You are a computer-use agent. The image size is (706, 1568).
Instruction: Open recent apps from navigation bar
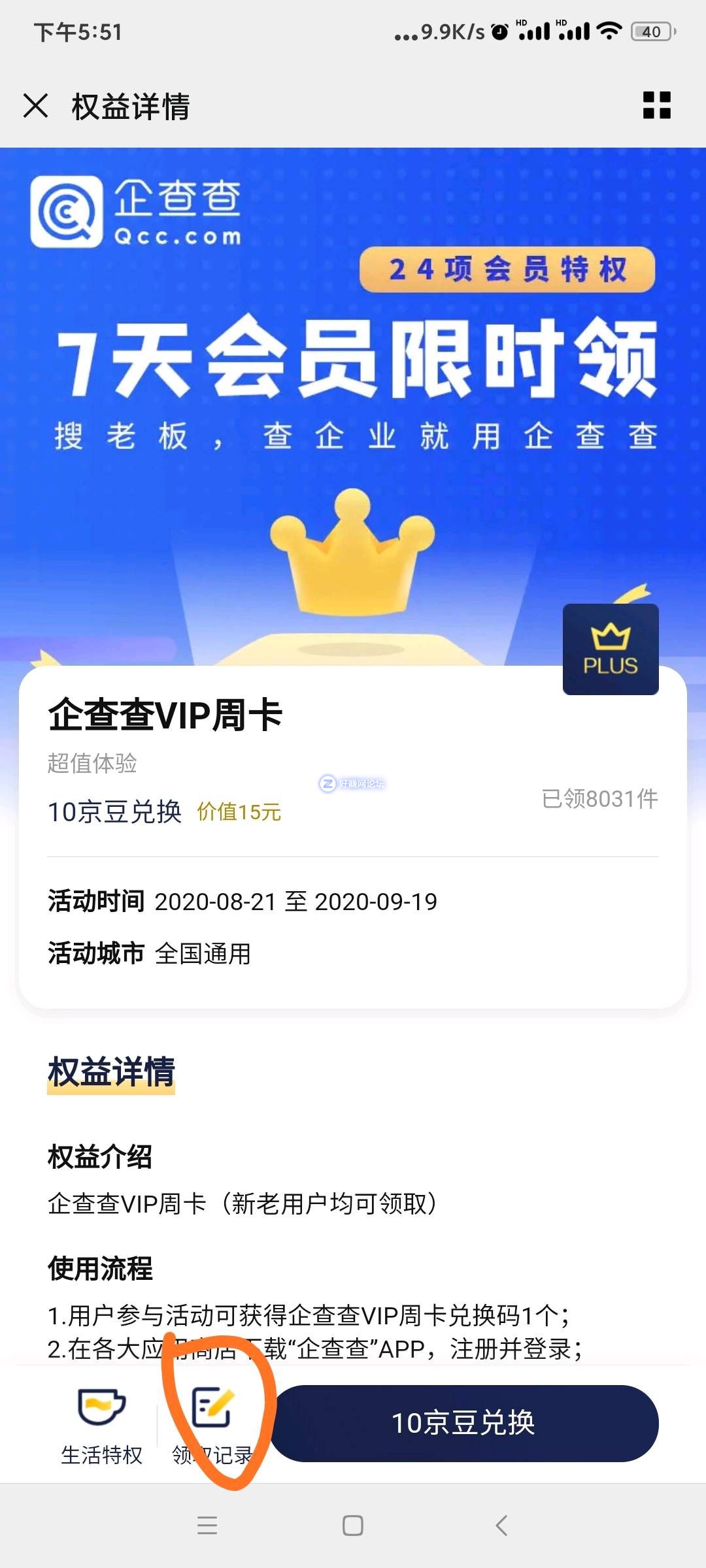point(207,1526)
